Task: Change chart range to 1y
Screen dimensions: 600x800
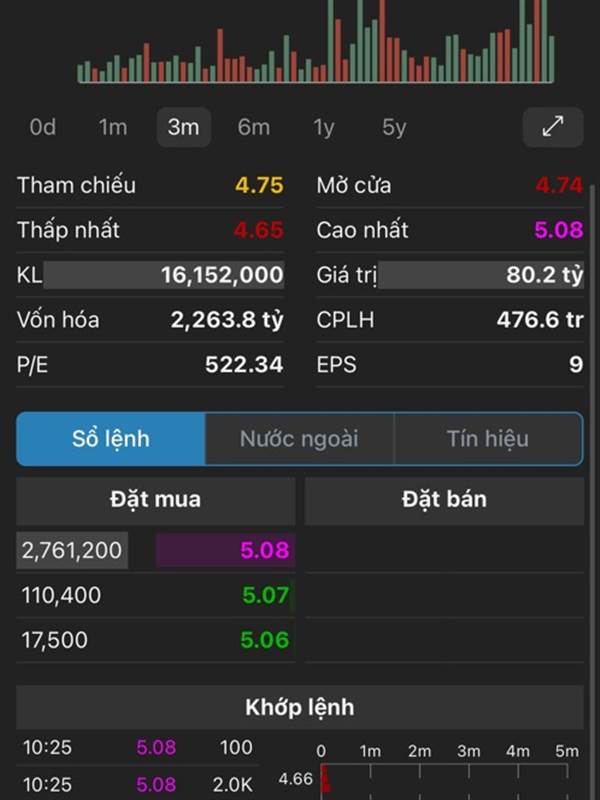Action: pos(324,127)
